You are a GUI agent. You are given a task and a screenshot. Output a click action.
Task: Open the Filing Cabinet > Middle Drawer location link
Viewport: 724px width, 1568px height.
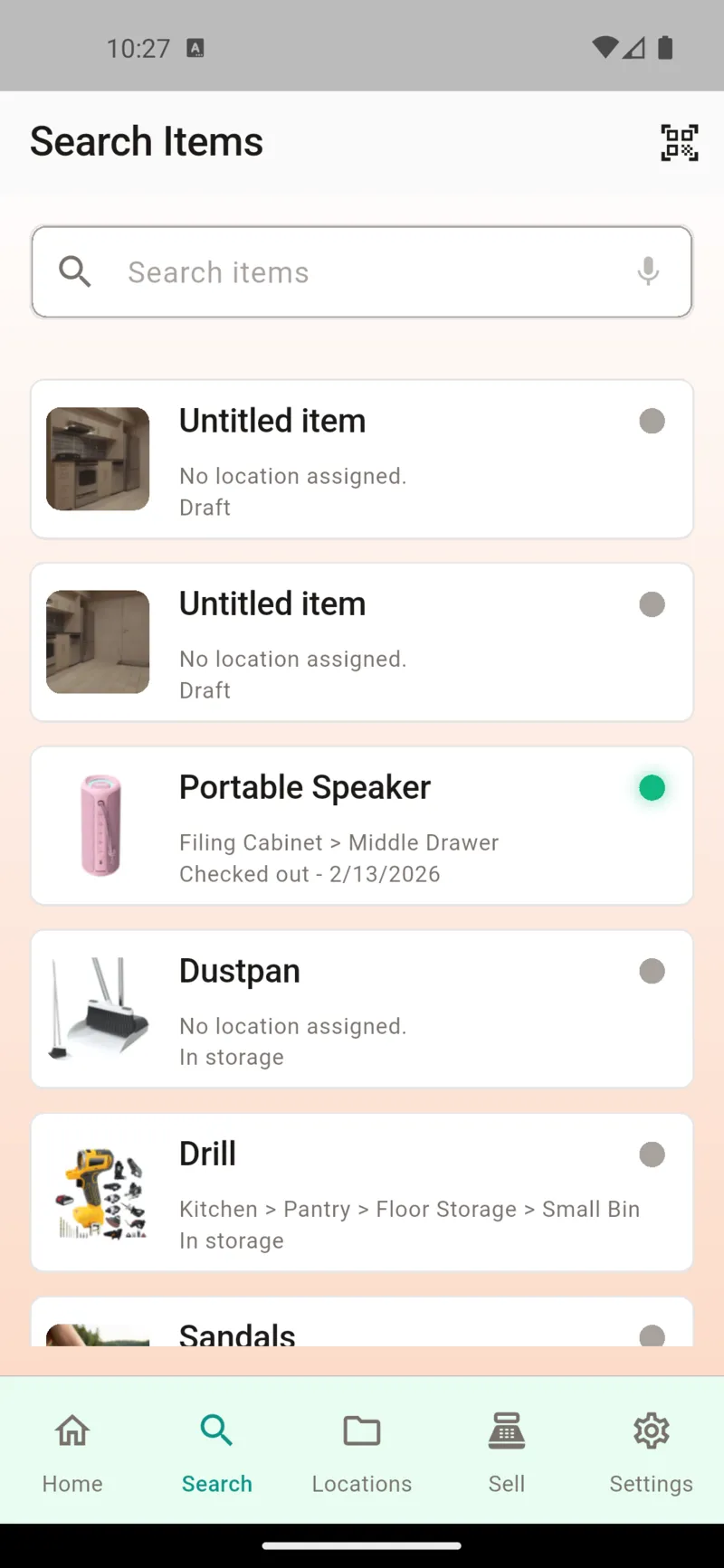[x=338, y=842]
